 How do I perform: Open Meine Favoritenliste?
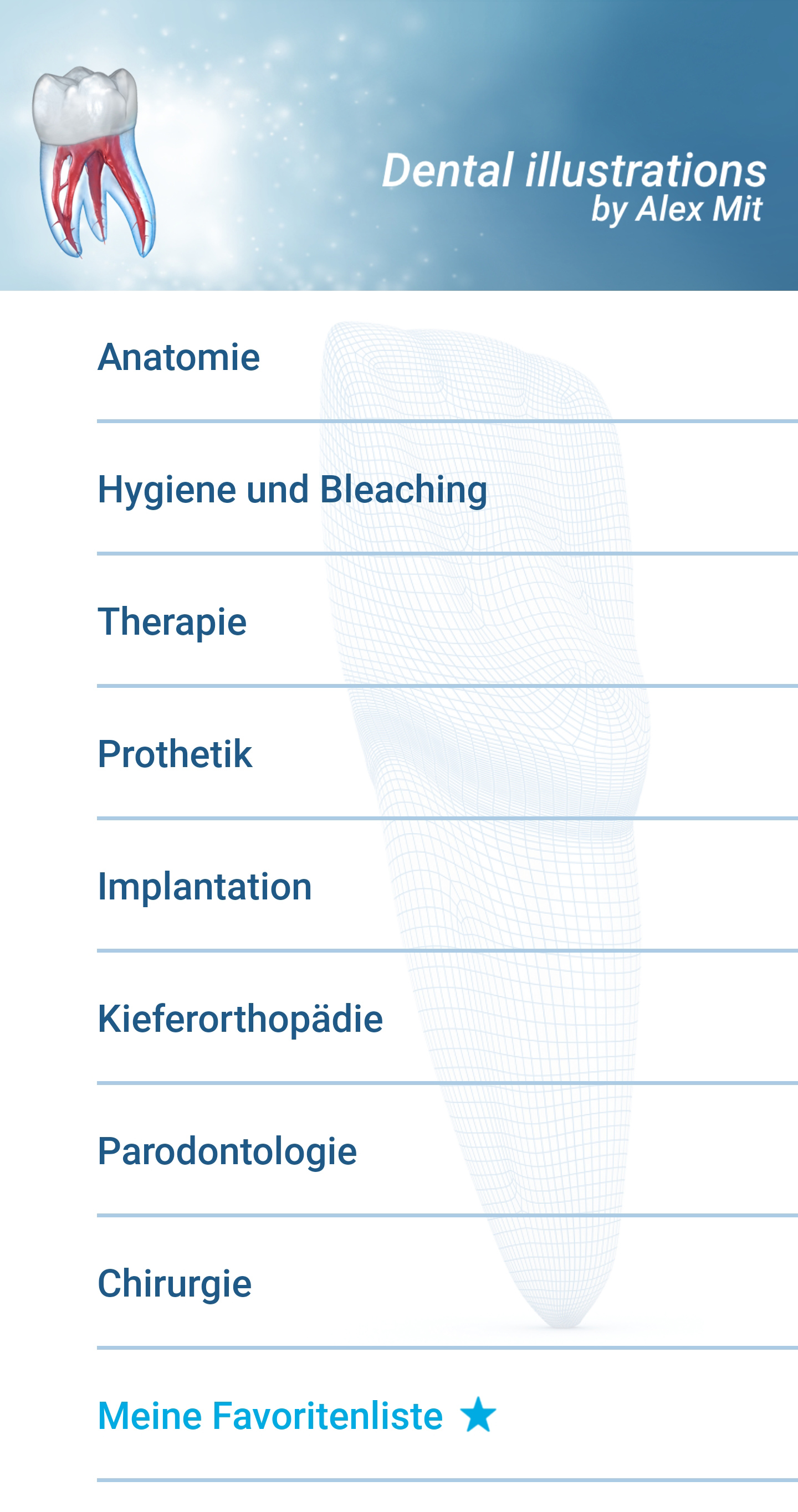tap(447, 1415)
